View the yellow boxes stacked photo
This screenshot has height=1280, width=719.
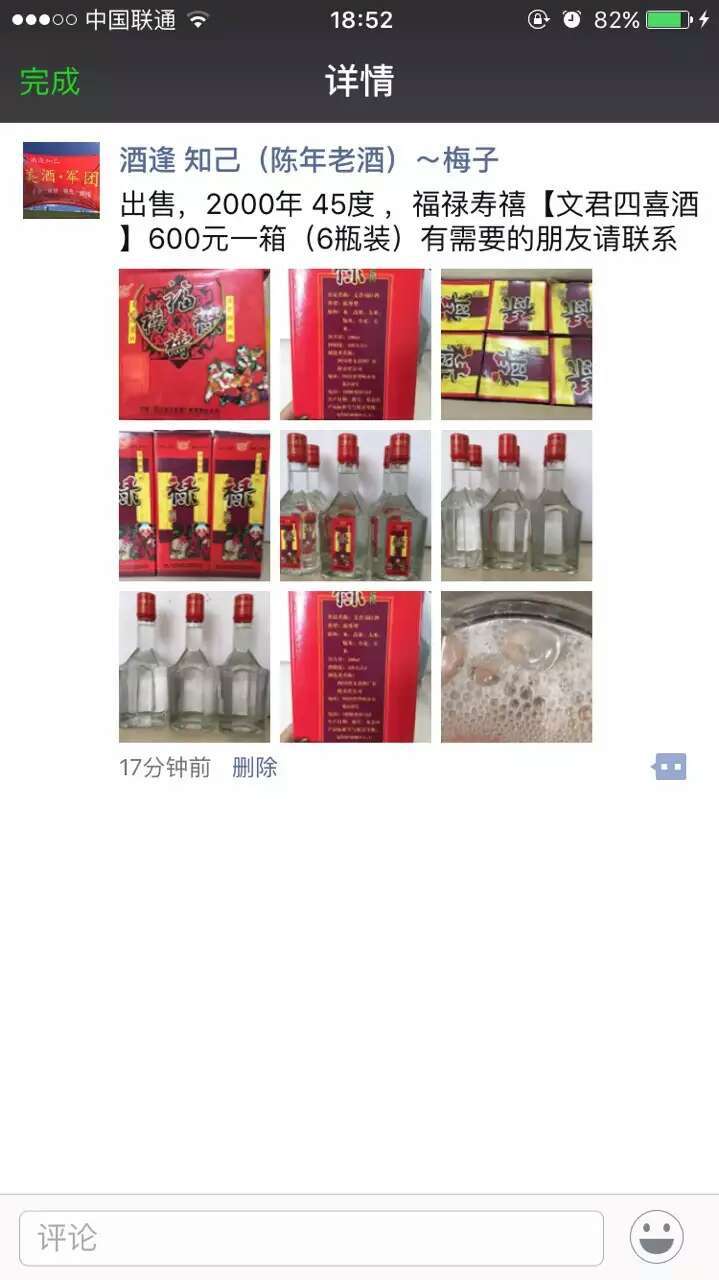pyautogui.click(x=516, y=344)
